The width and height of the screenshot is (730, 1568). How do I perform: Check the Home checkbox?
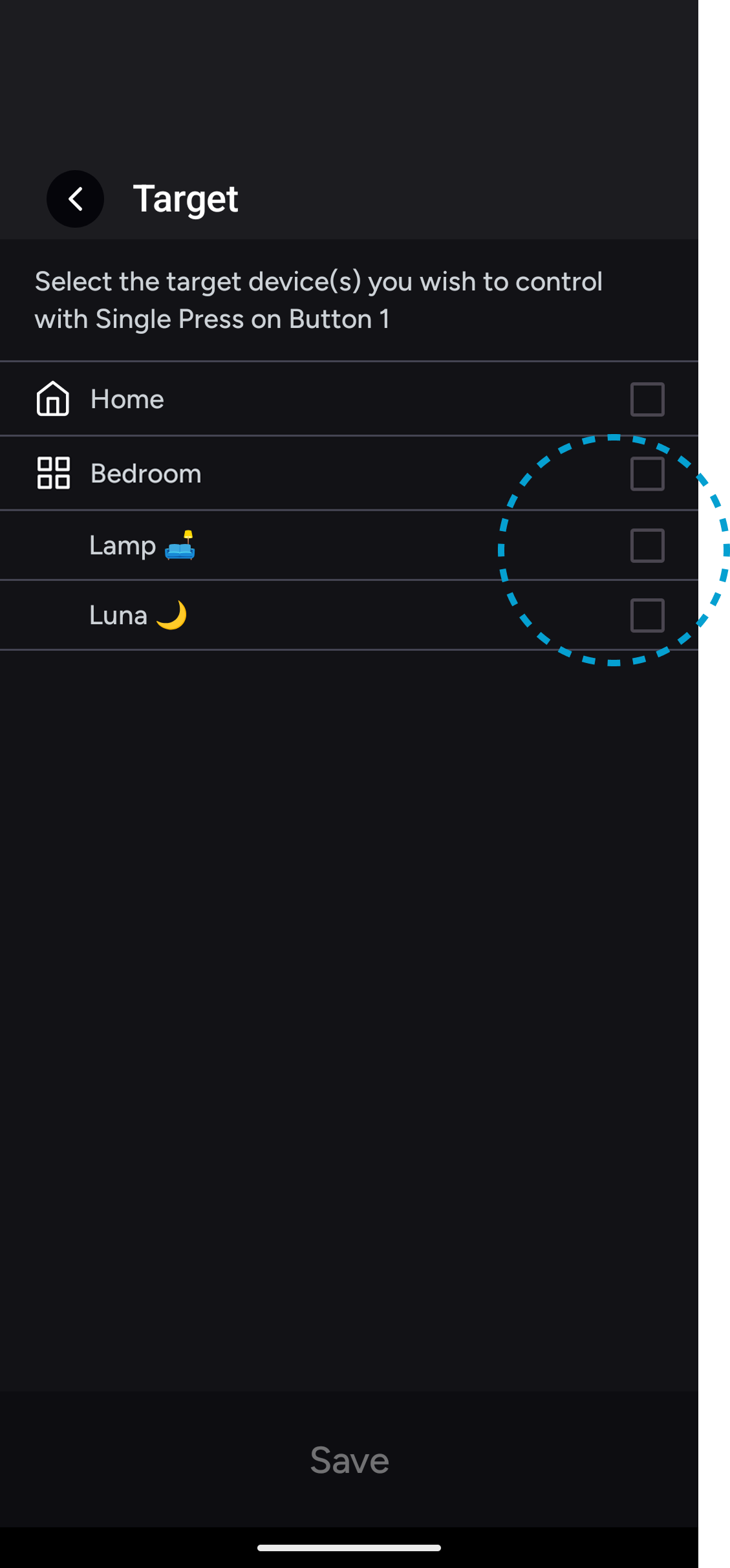tap(647, 399)
